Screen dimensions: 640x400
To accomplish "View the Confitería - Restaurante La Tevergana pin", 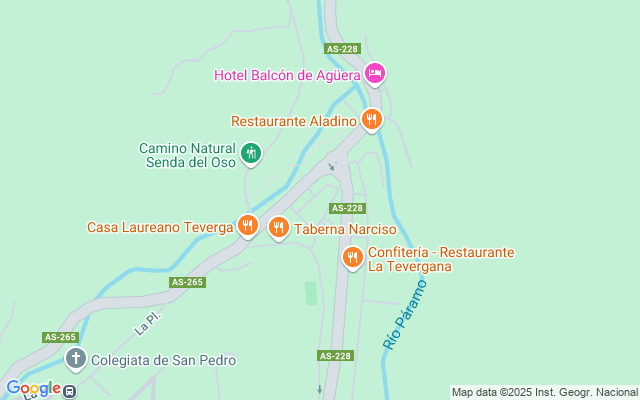I will click(x=352, y=258).
